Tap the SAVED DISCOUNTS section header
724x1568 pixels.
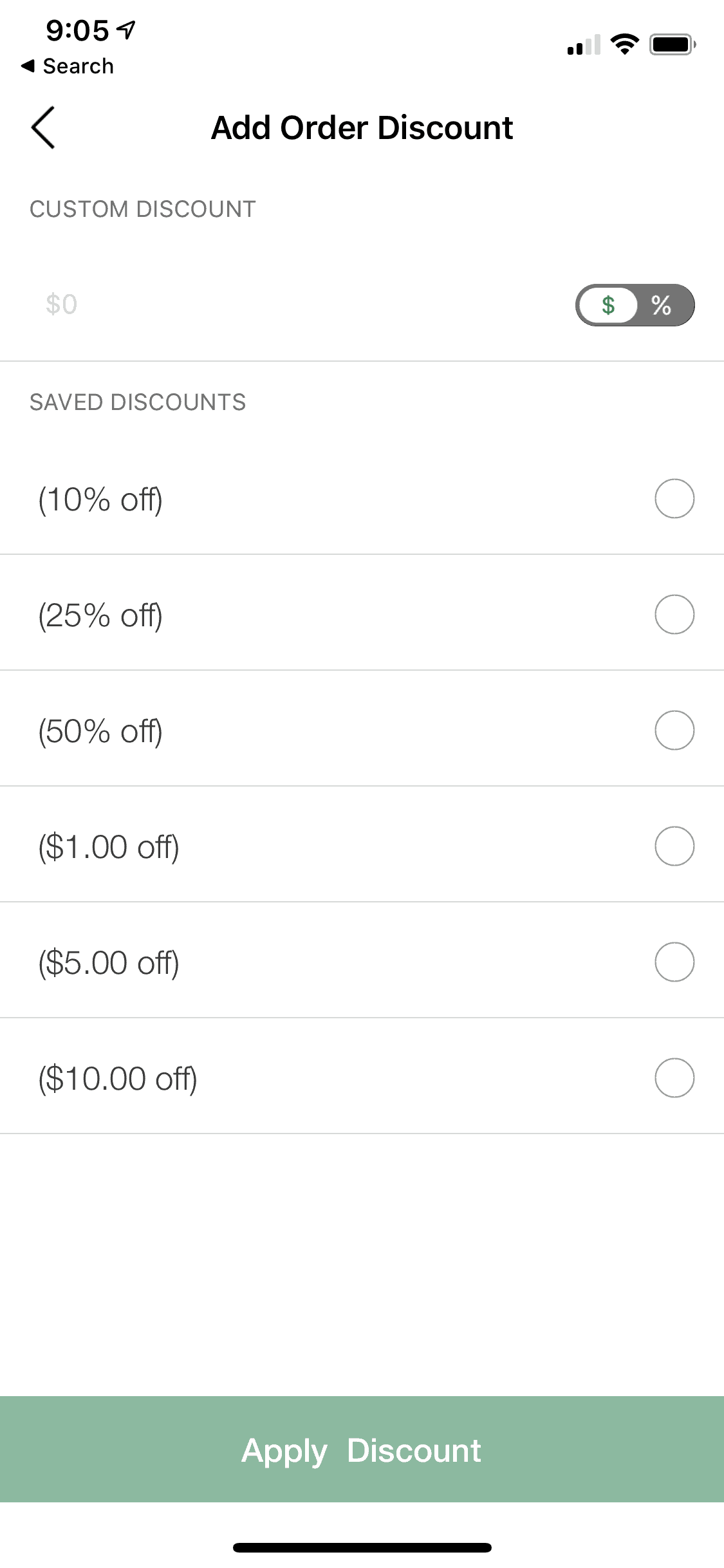coord(137,402)
